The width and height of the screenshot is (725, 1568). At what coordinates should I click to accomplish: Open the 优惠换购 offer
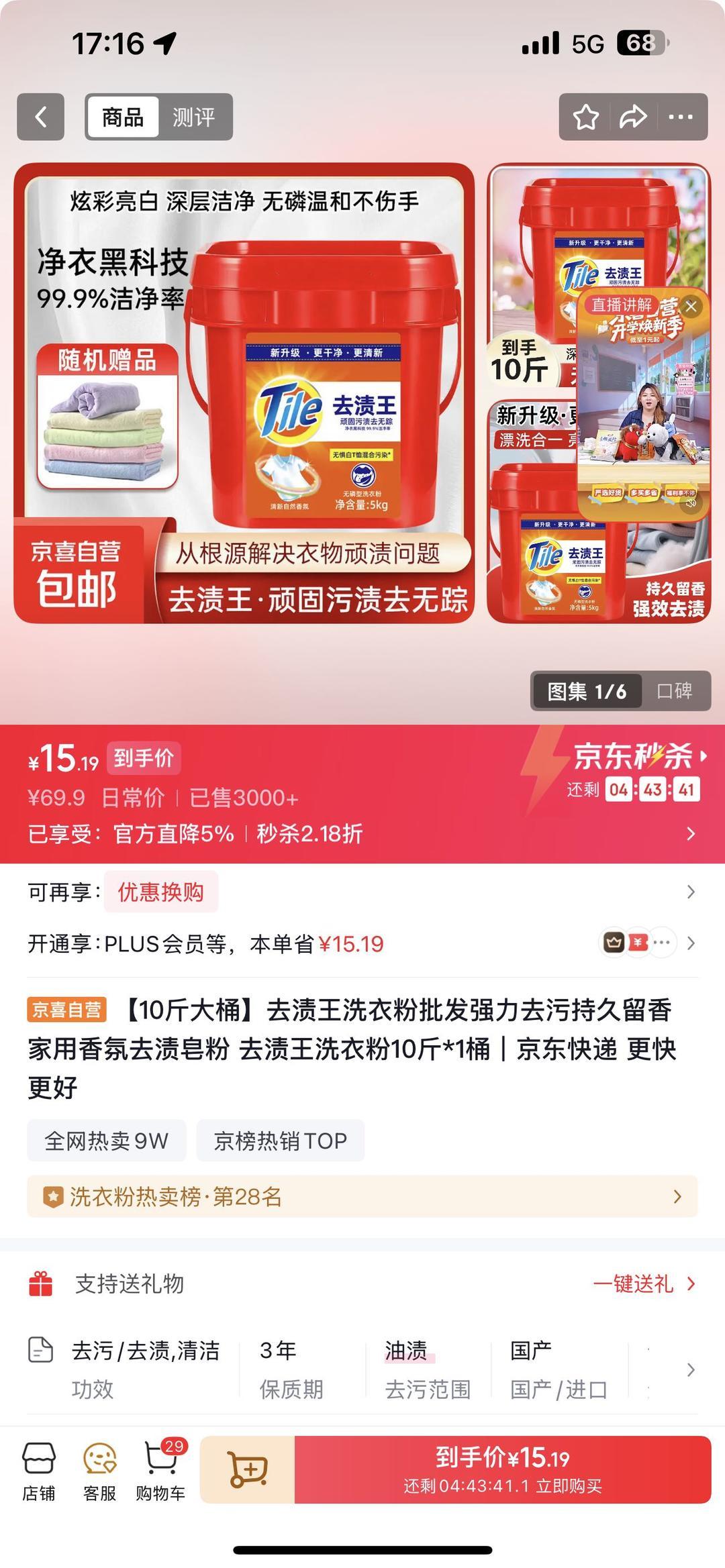160,892
